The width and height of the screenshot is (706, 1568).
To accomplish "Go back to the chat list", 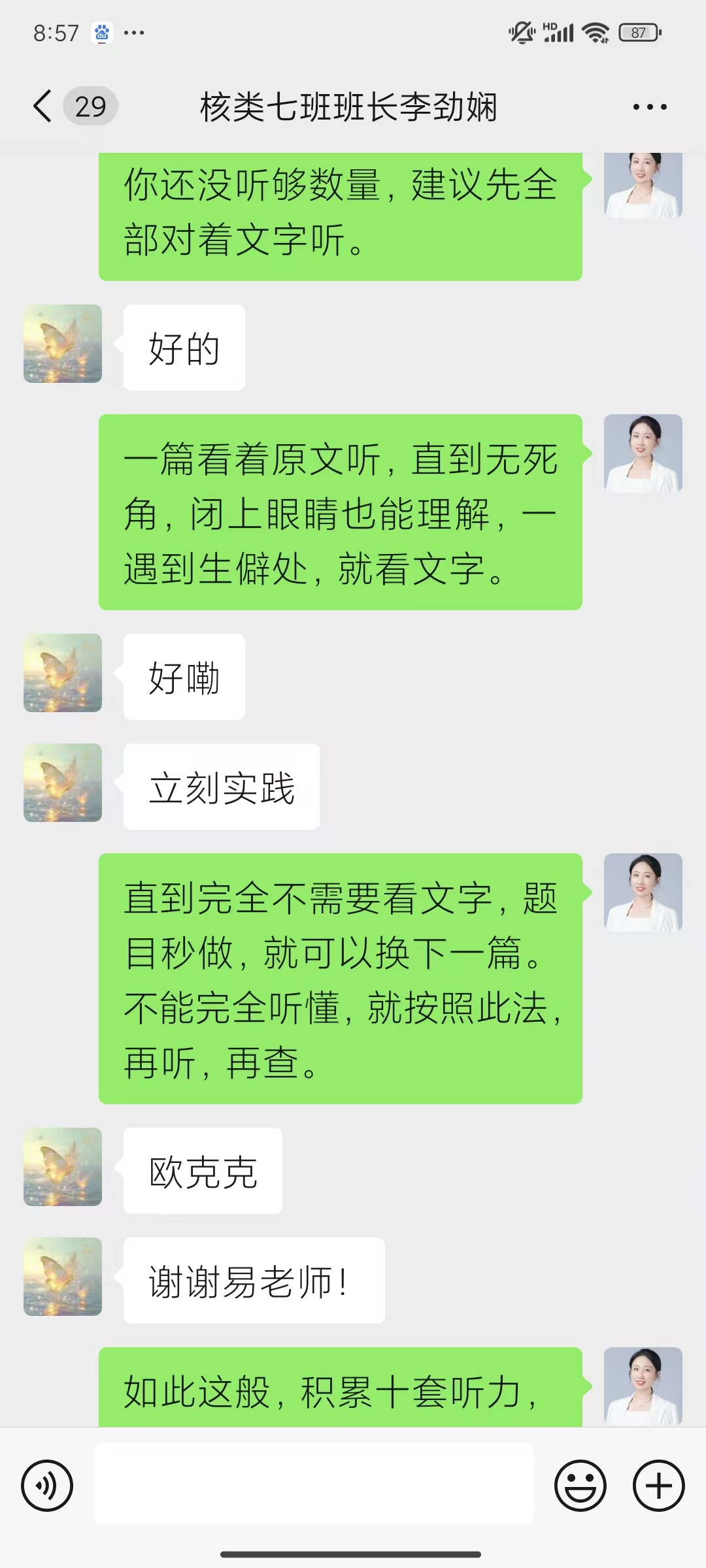I will click(x=43, y=106).
